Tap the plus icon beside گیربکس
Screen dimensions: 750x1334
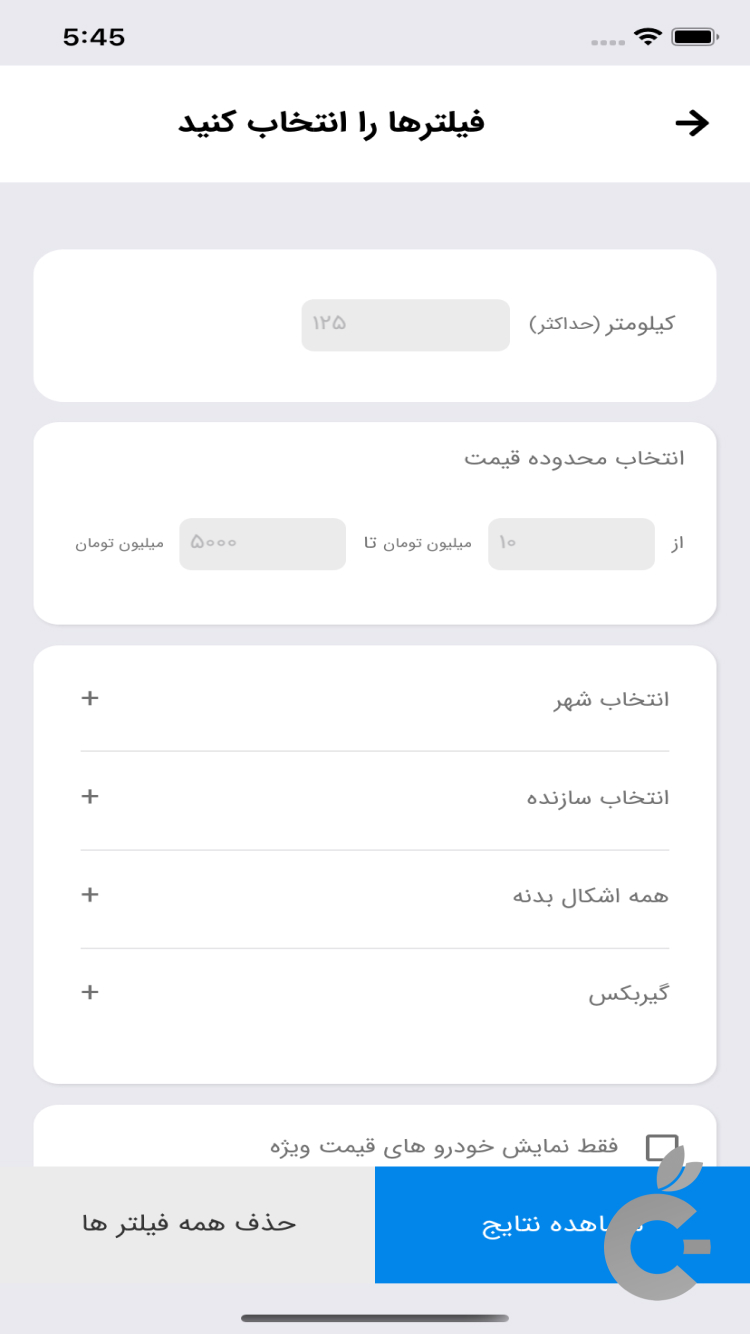pyautogui.click(x=89, y=992)
